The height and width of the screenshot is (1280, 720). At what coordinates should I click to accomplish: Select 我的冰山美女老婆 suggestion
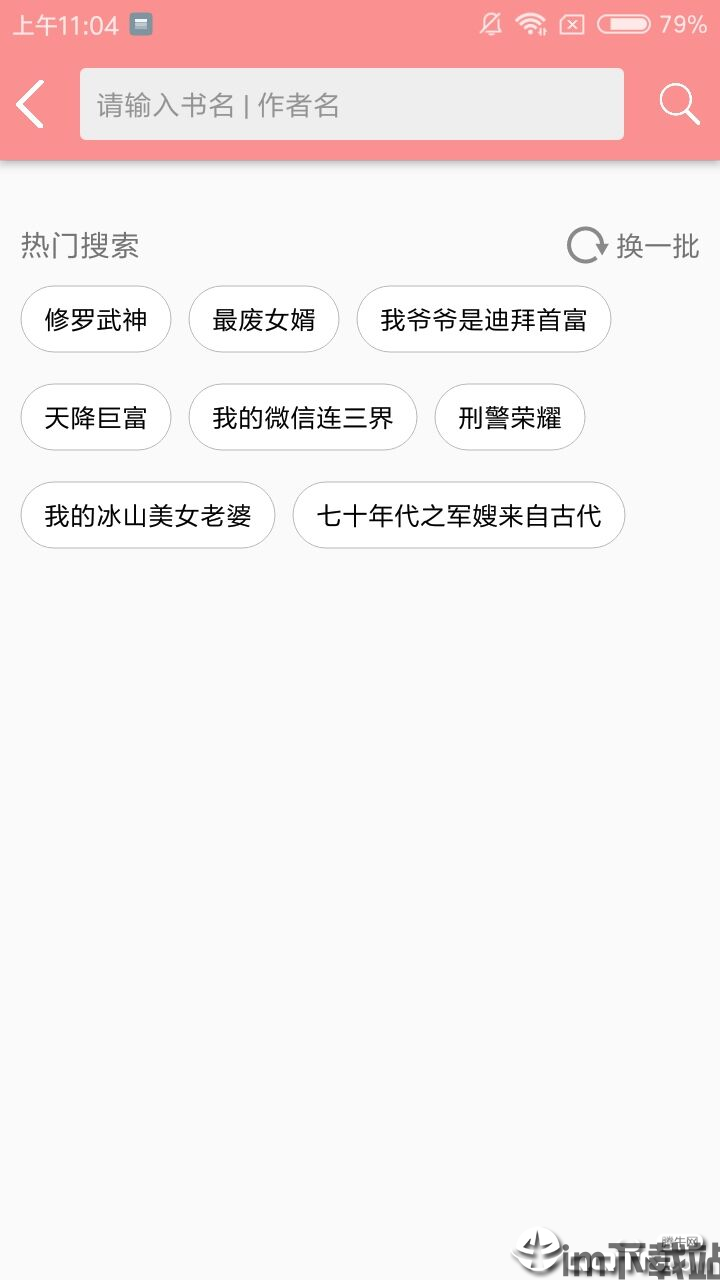click(148, 515)
